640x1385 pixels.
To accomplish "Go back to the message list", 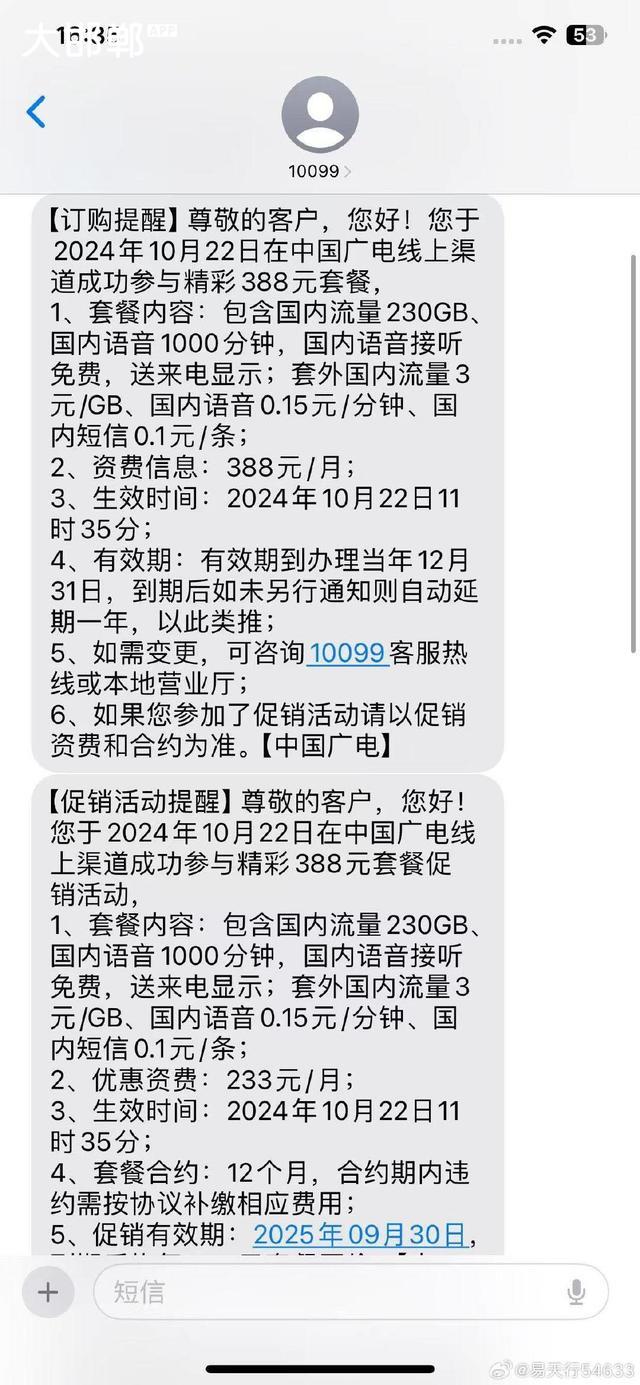I will click(36, 111).
